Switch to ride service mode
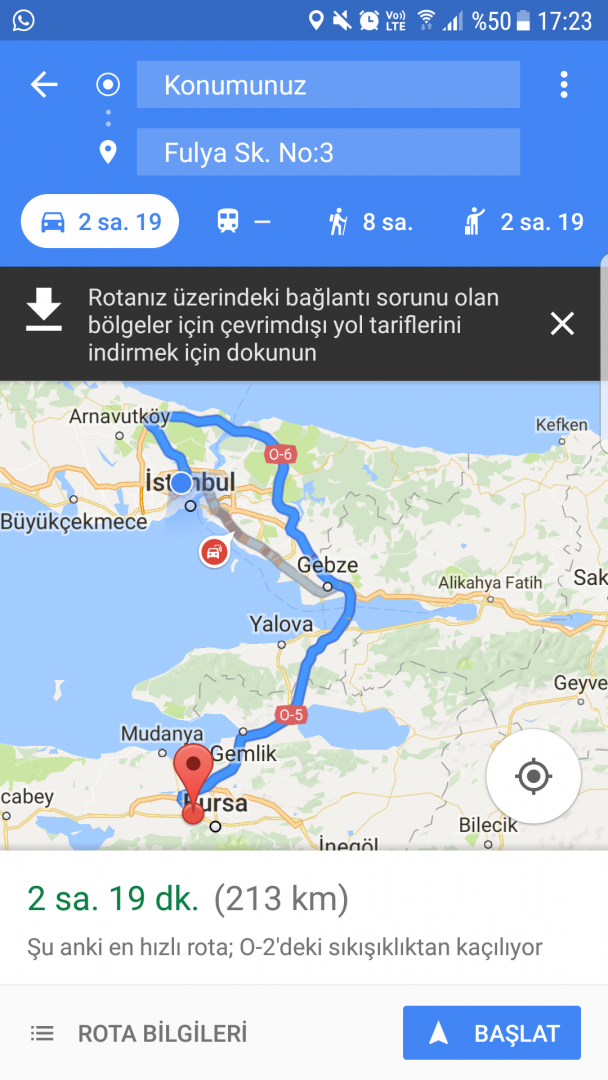This screenshot has height=1080, width=608. click(x=524, y=221)
